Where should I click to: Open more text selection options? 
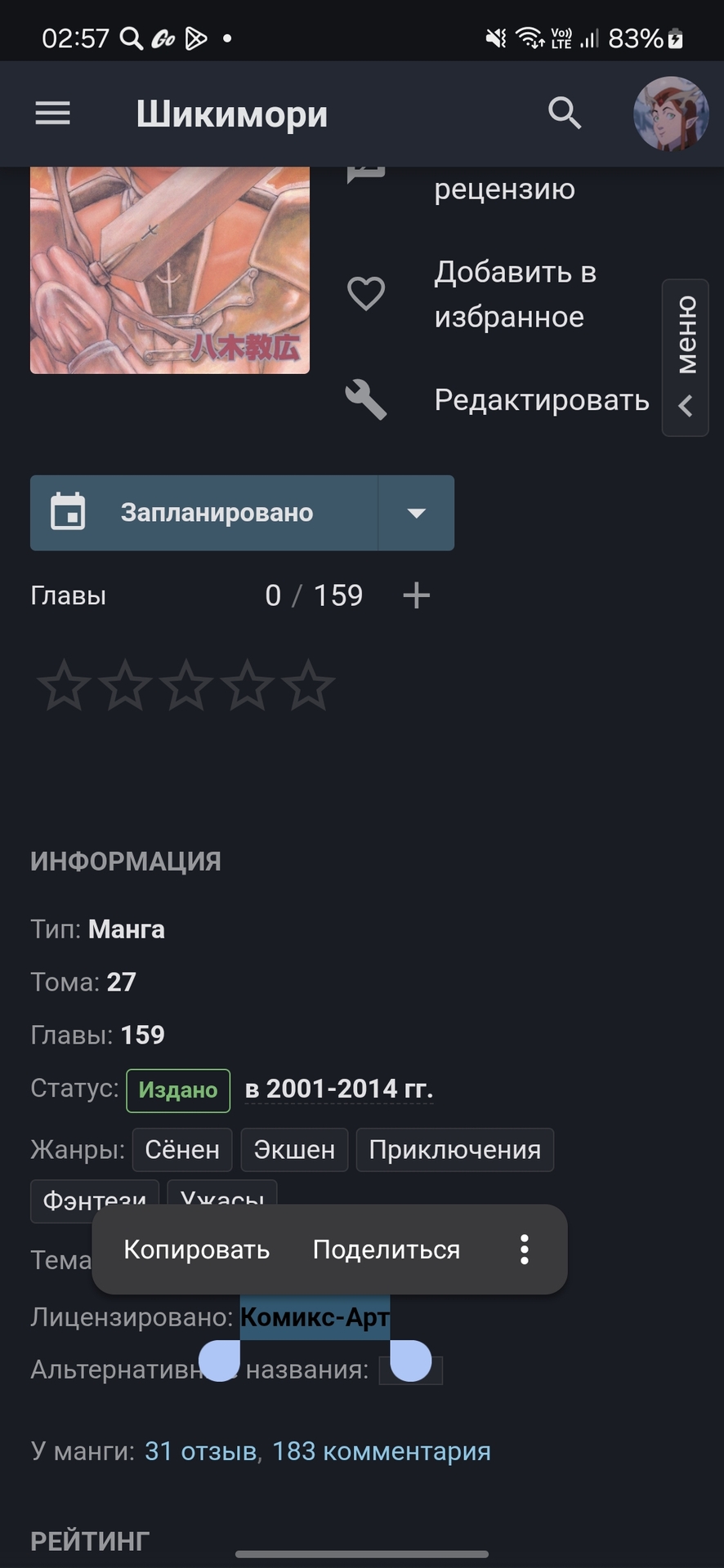pos(525,1249)
